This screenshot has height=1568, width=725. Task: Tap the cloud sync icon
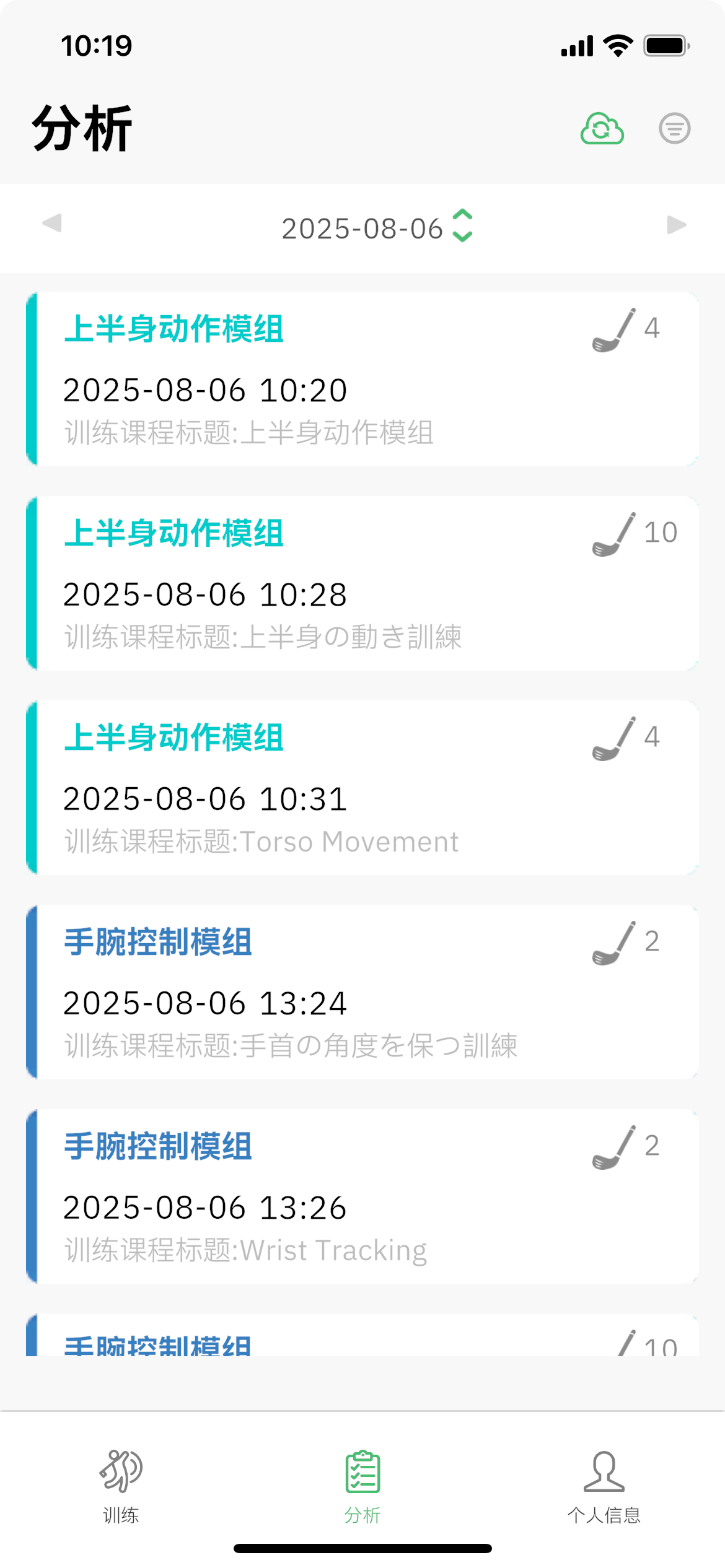[602, 129]
